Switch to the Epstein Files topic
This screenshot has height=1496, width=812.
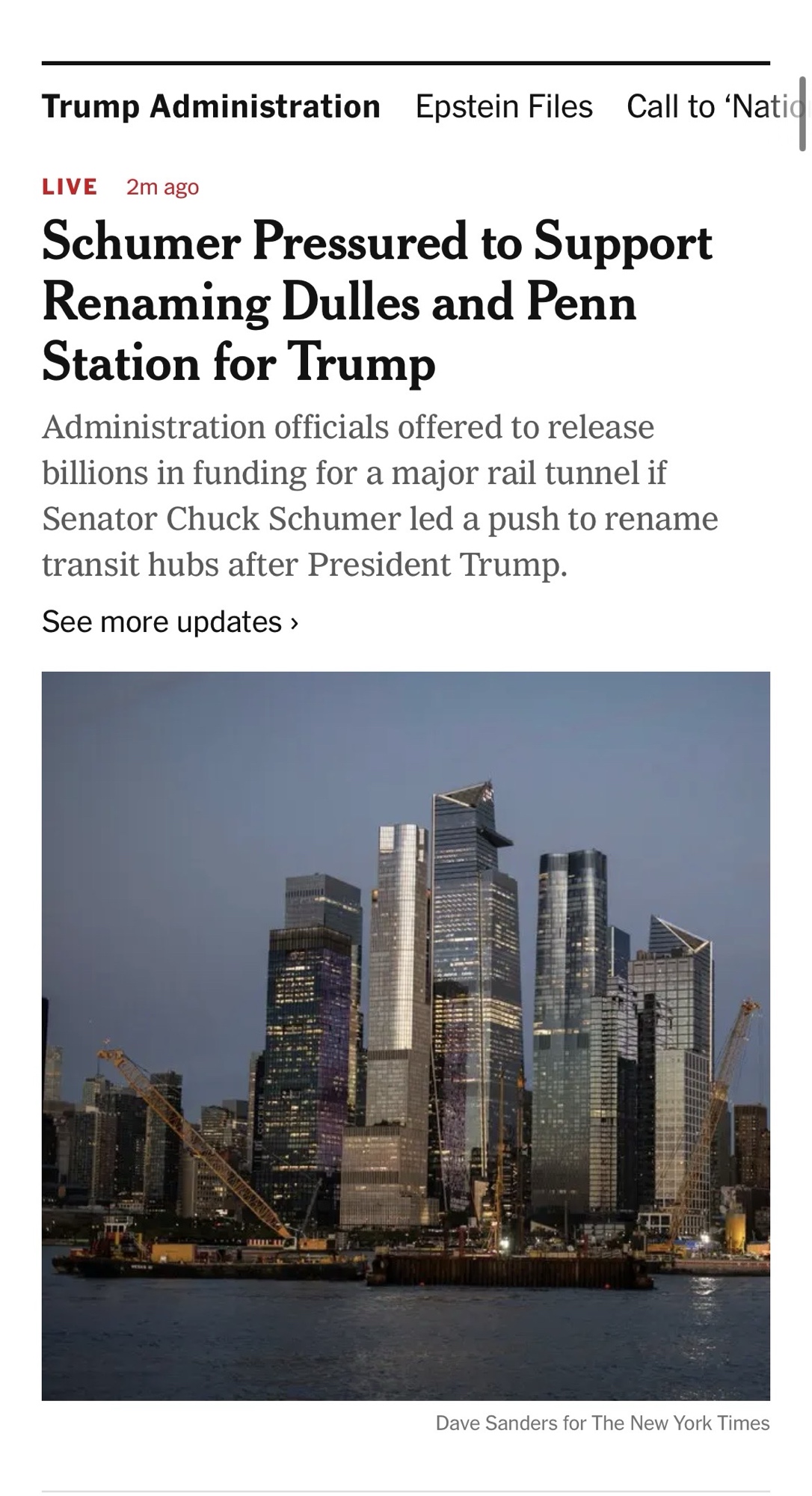(504, 106)
